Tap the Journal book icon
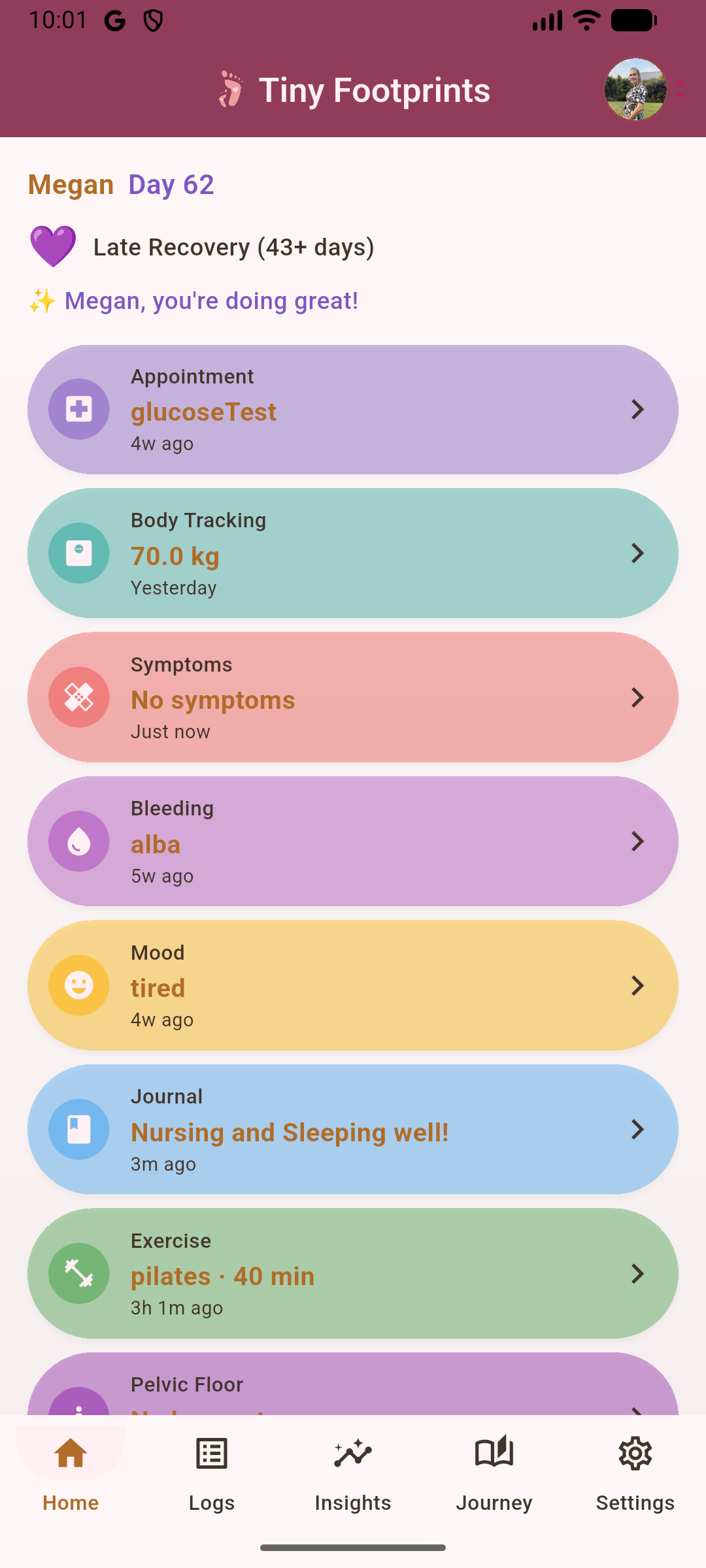 [78, 1130]
